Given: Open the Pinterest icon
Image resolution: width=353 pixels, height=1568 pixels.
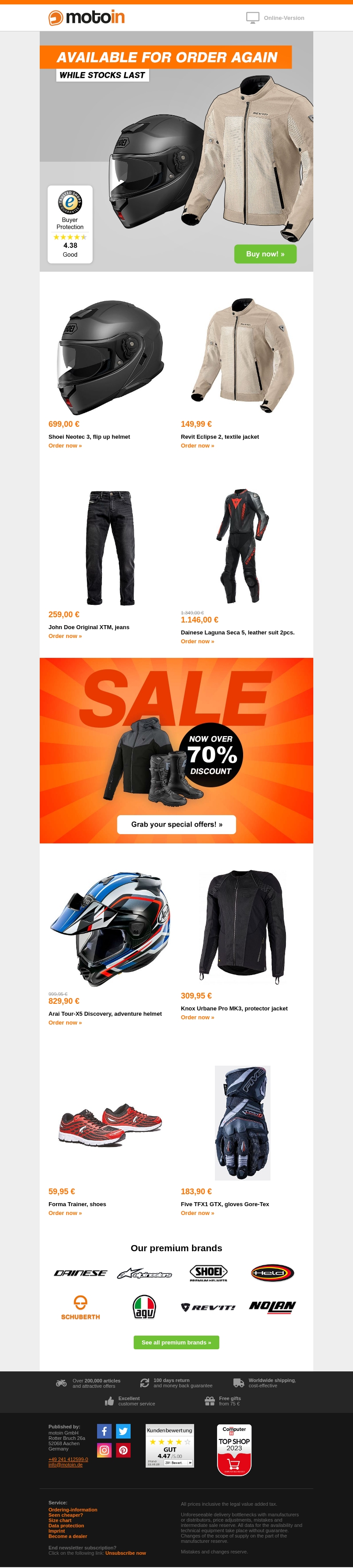Looking at the screenshot, I should coord(124,1450).
